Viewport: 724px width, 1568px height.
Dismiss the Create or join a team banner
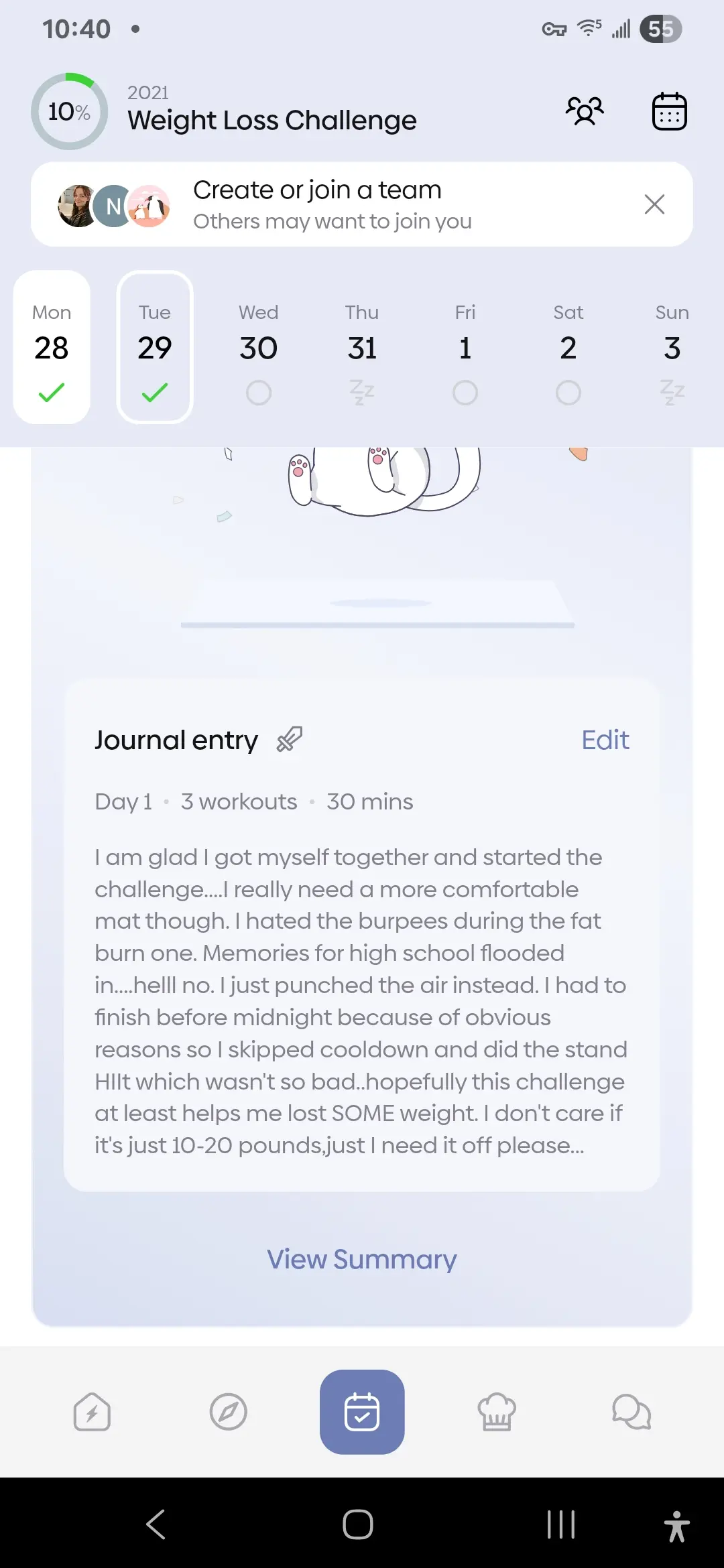[654, 204]
